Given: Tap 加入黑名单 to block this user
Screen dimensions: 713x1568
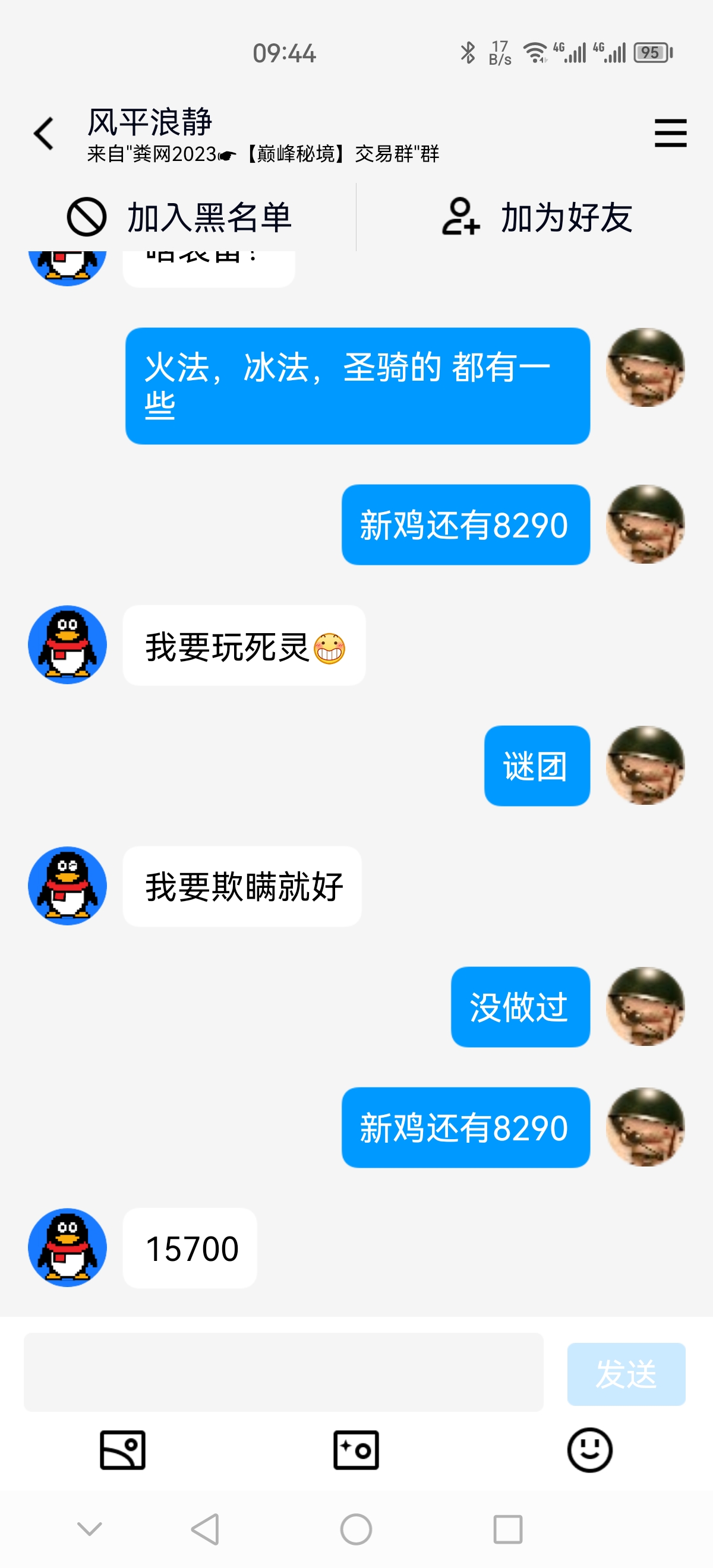Looking at the screenshot, I should coord(179,217).
